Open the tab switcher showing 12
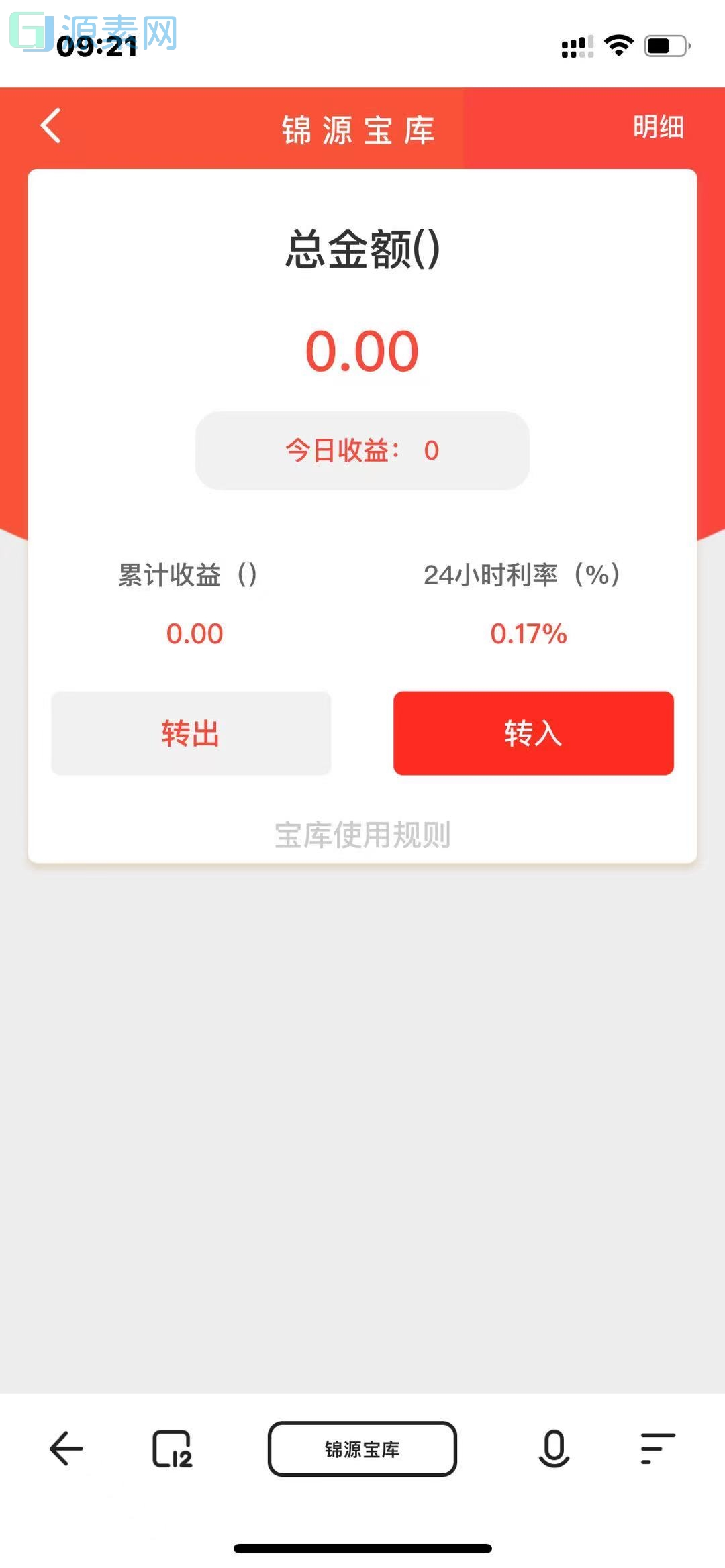This screenshot has width=725, height=1568. 172,1449
